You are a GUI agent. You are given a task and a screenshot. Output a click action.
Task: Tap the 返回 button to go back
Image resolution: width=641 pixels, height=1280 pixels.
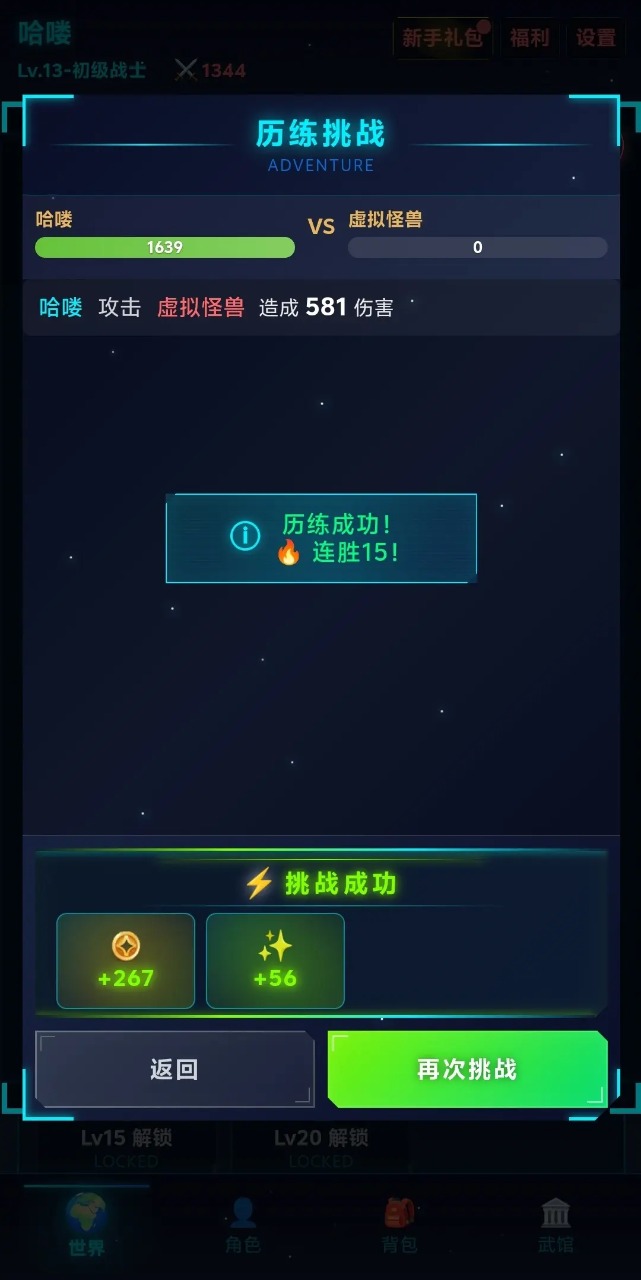tap(174, 1069)
